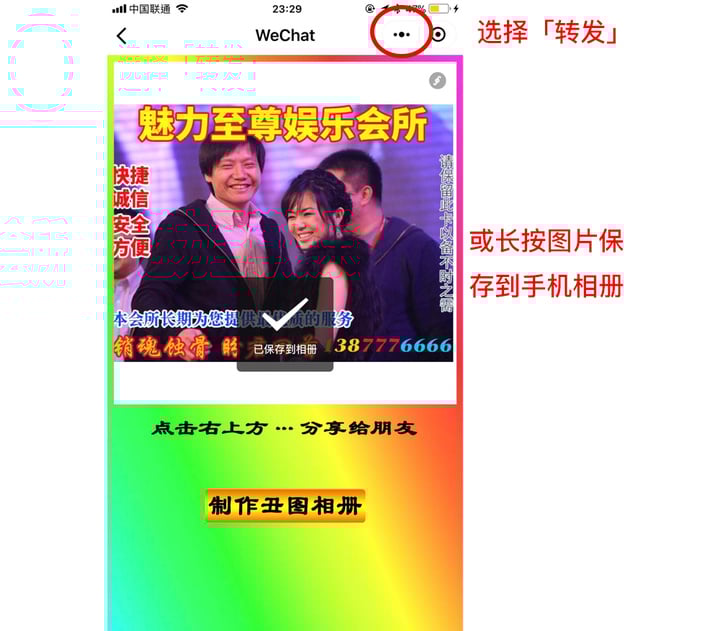Tap the 制作丑图相册 button
The width and height of the screenshot is (720, 631).
click(285, 506)
